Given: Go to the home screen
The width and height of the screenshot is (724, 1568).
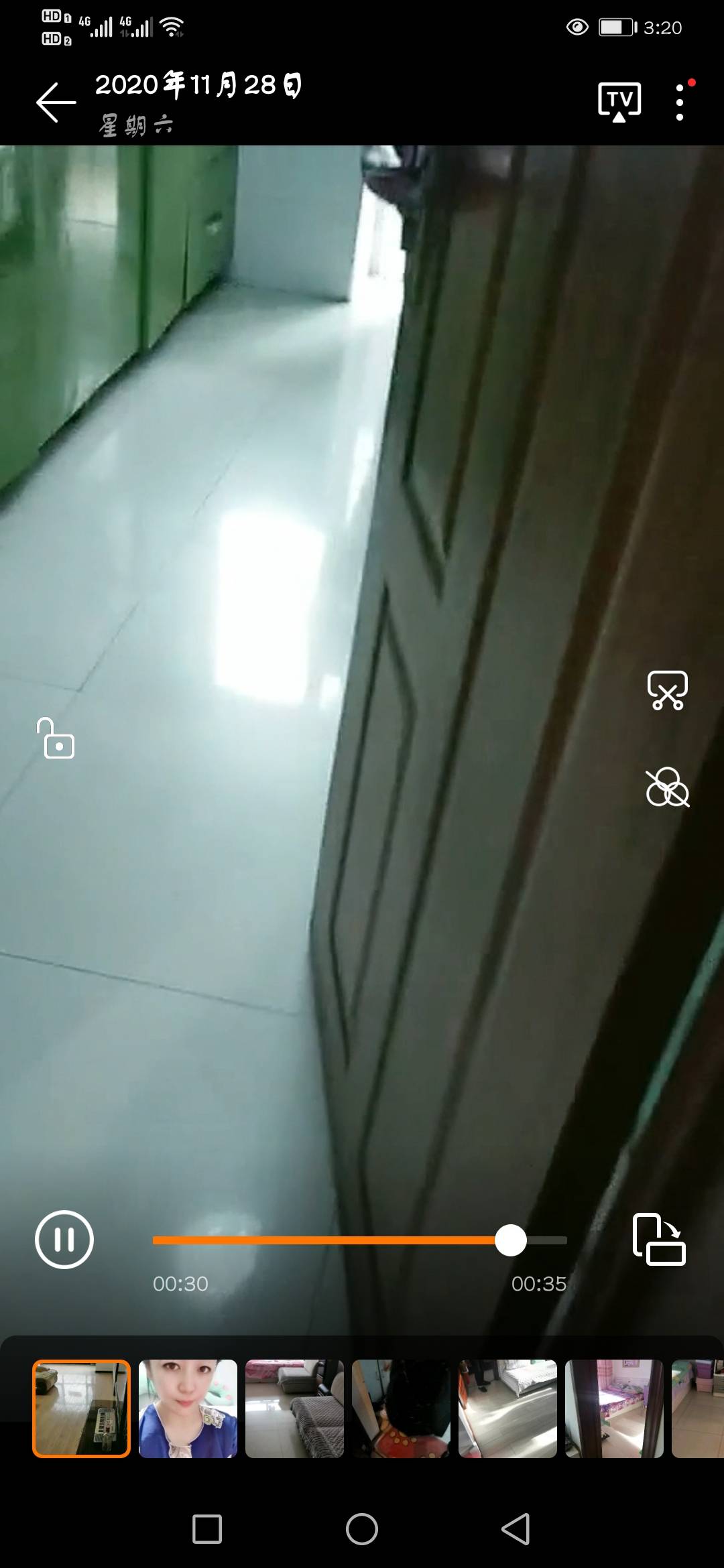Looking at the screenshot, I should coord(362,1529).
